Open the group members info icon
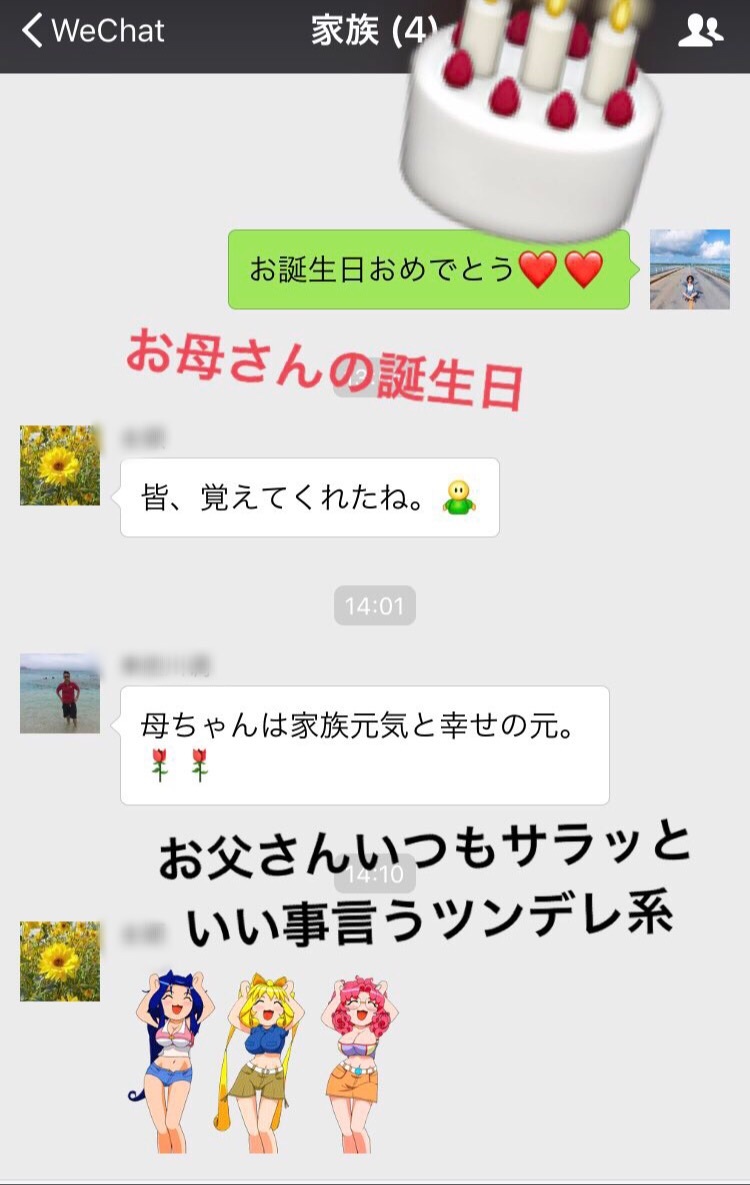Image resolution: width=750 pixels, height=1185 pixels. click(x=700, y=31)
